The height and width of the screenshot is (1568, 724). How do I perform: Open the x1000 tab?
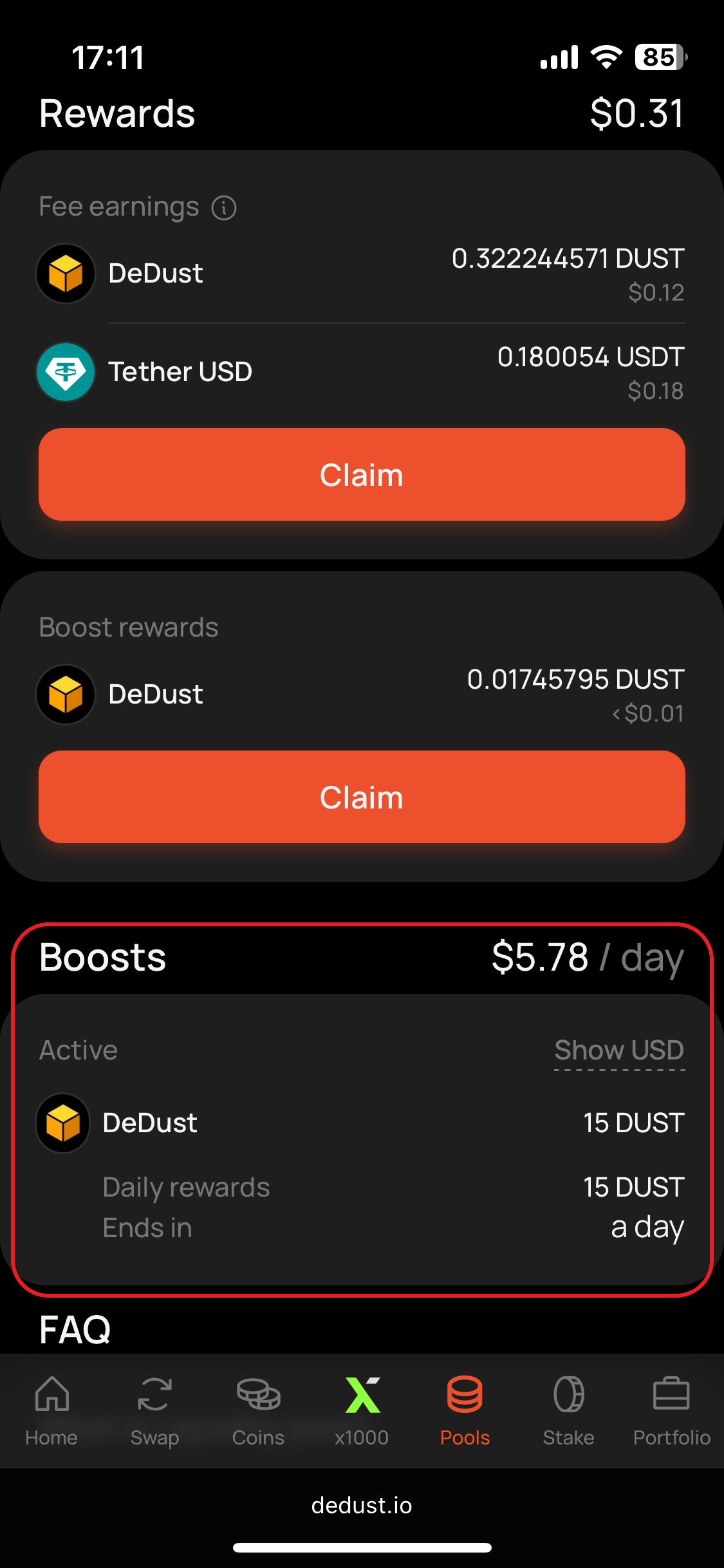[x=362, y=1410]
